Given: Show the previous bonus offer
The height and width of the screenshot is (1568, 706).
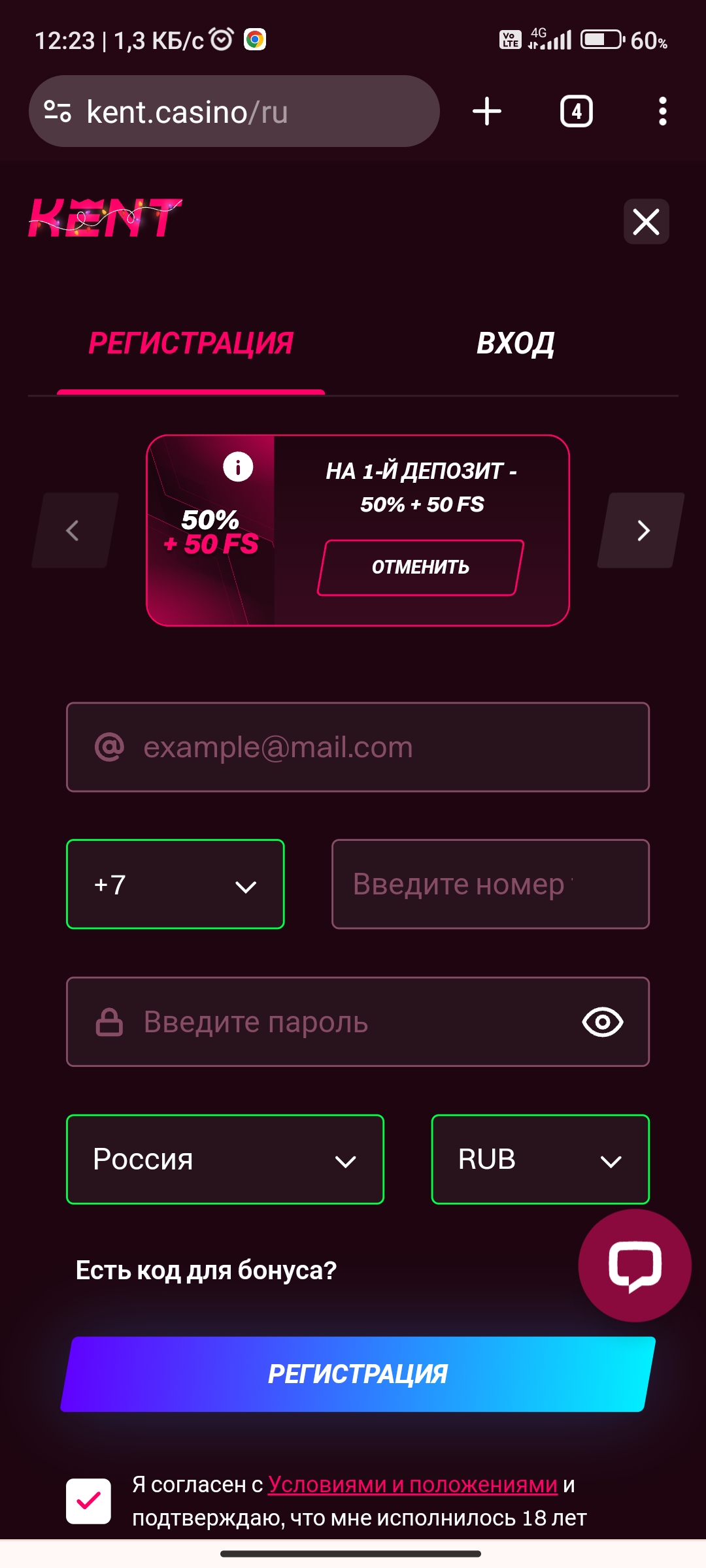Looking at the screenshot, I should [x=74, y=531].
